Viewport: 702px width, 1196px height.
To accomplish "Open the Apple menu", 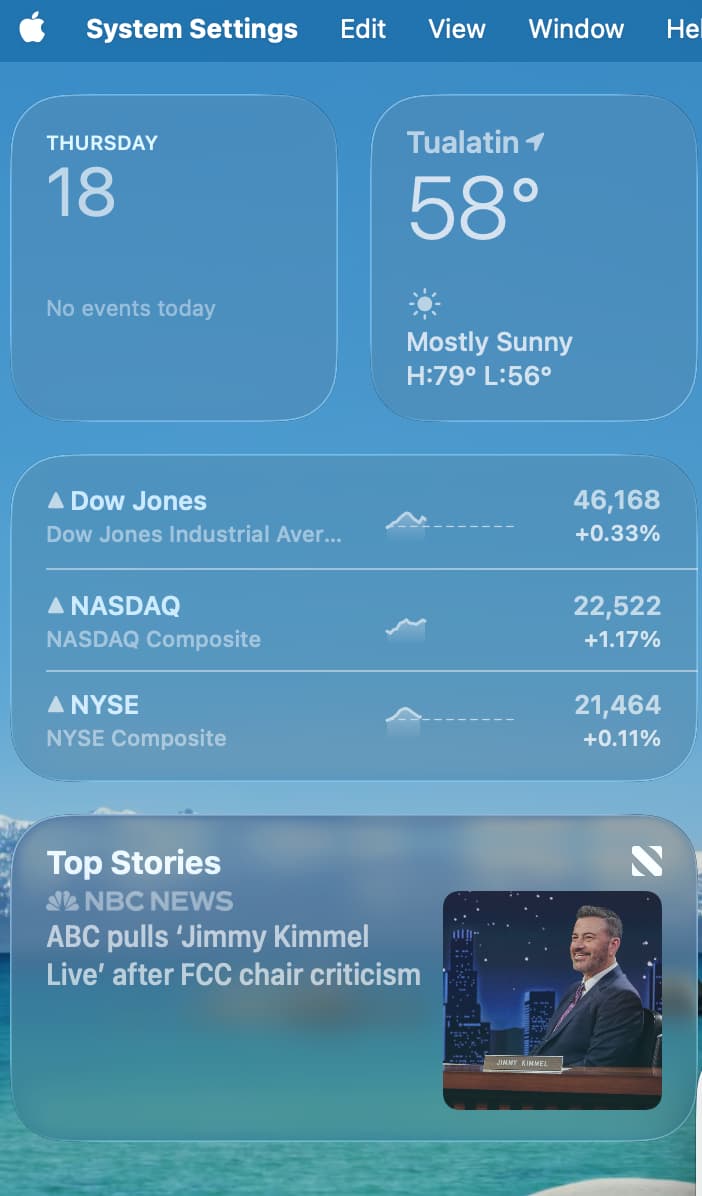I will click(x=32, y=29).
